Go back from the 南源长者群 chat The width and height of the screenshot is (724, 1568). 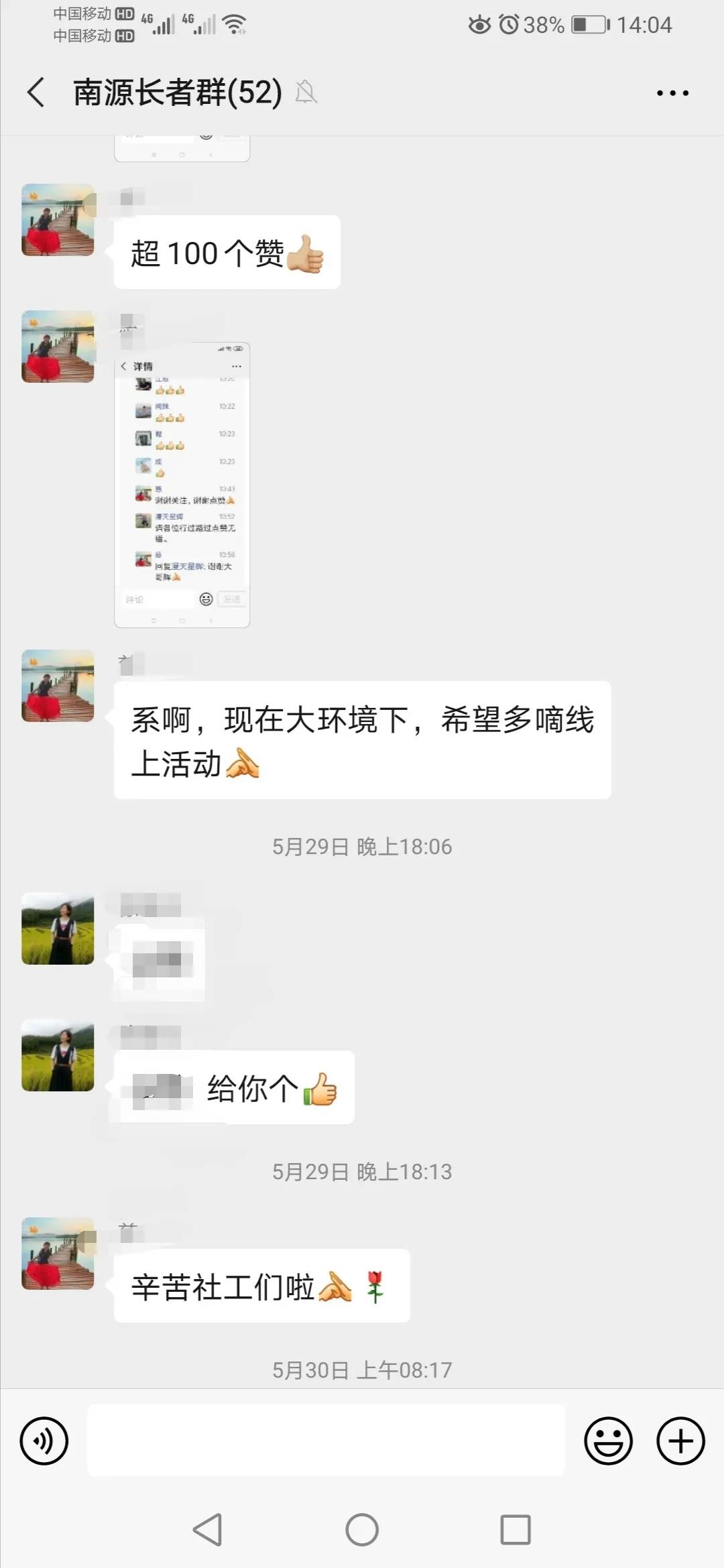[x=36, y=92]
